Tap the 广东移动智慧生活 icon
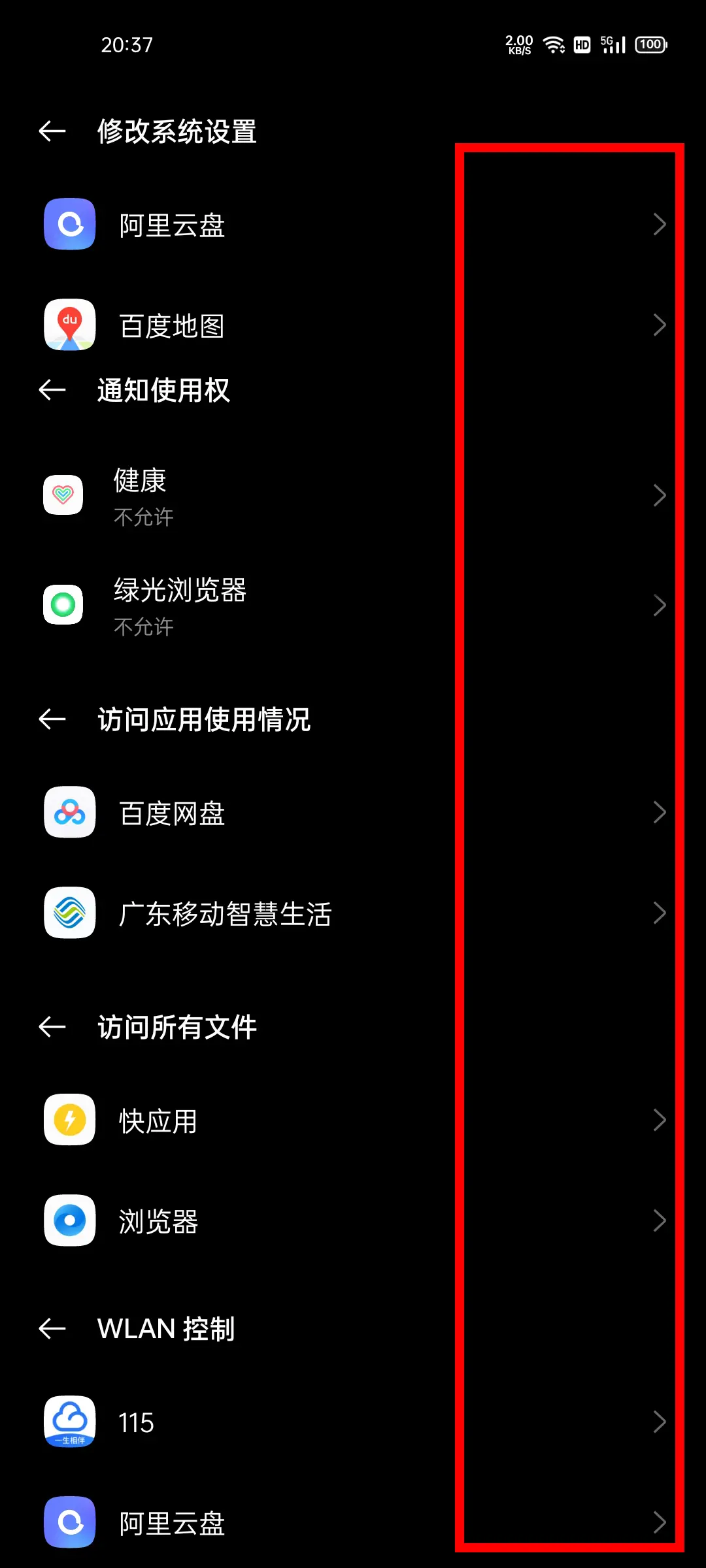Image resolution: width=706 pixels, height=1568 pixels. (69, 913)
